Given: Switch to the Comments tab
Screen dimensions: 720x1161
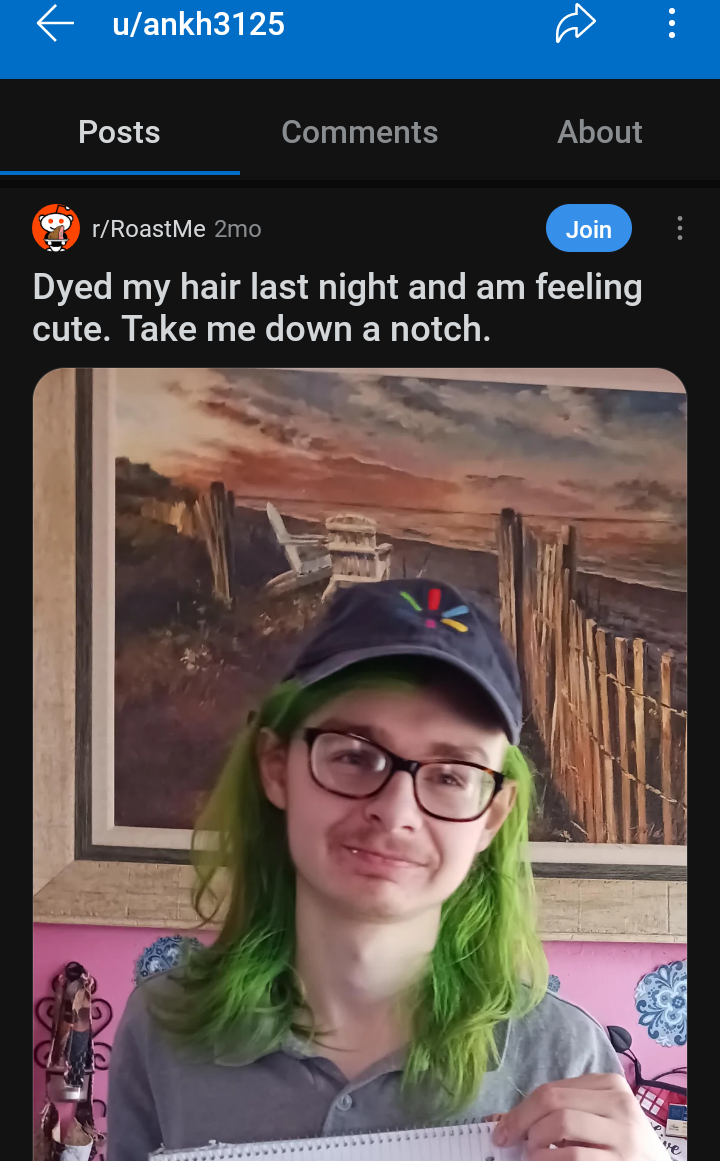Looking at the screenshot, I should 359,132.
